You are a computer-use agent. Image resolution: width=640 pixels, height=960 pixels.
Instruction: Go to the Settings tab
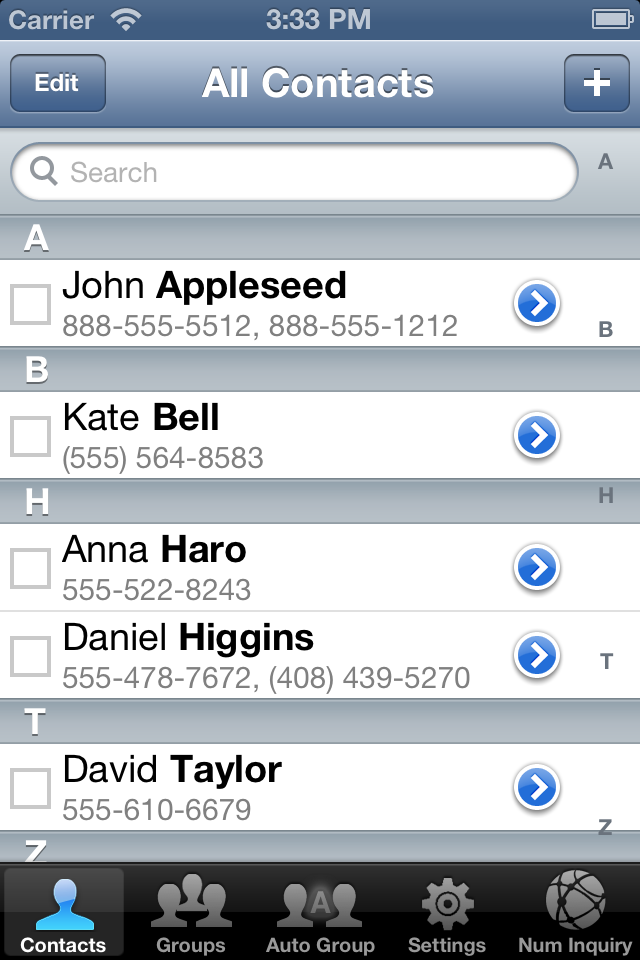click(x=447, y=915)
